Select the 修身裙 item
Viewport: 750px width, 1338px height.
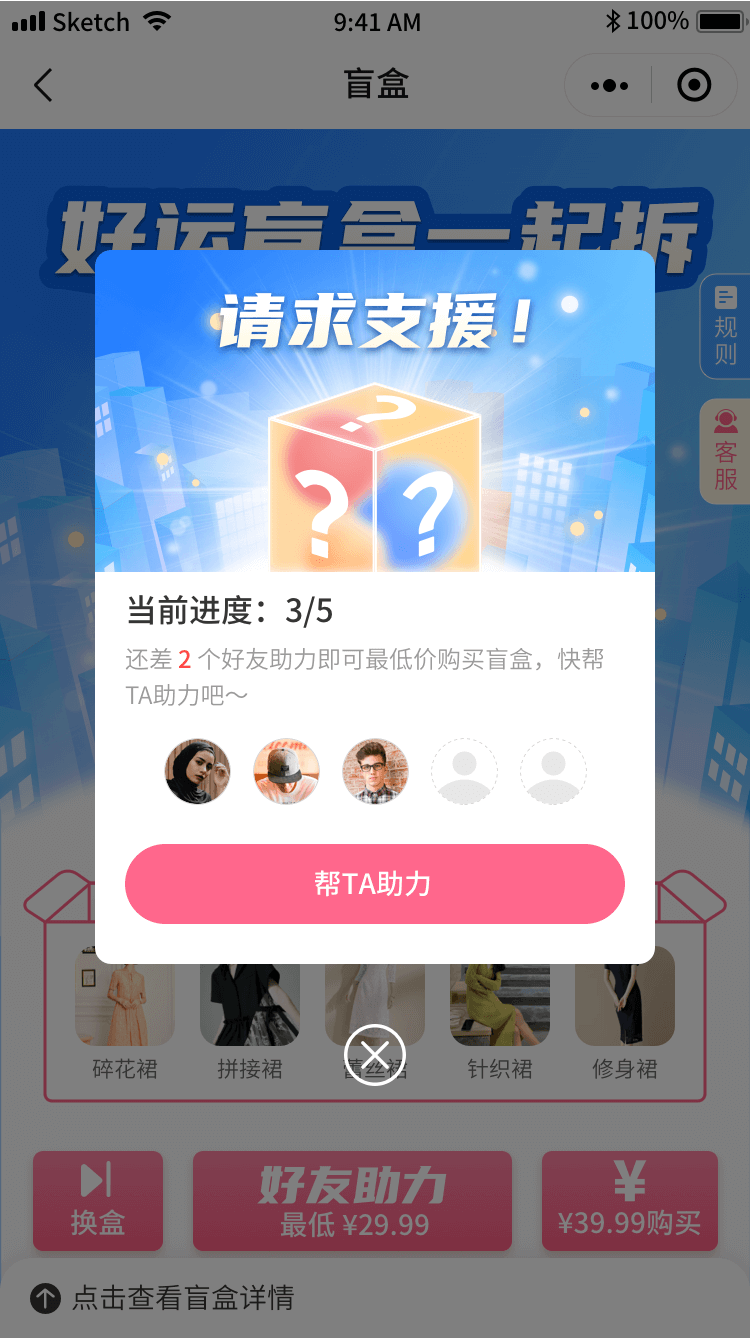[x=625, y=1010]
